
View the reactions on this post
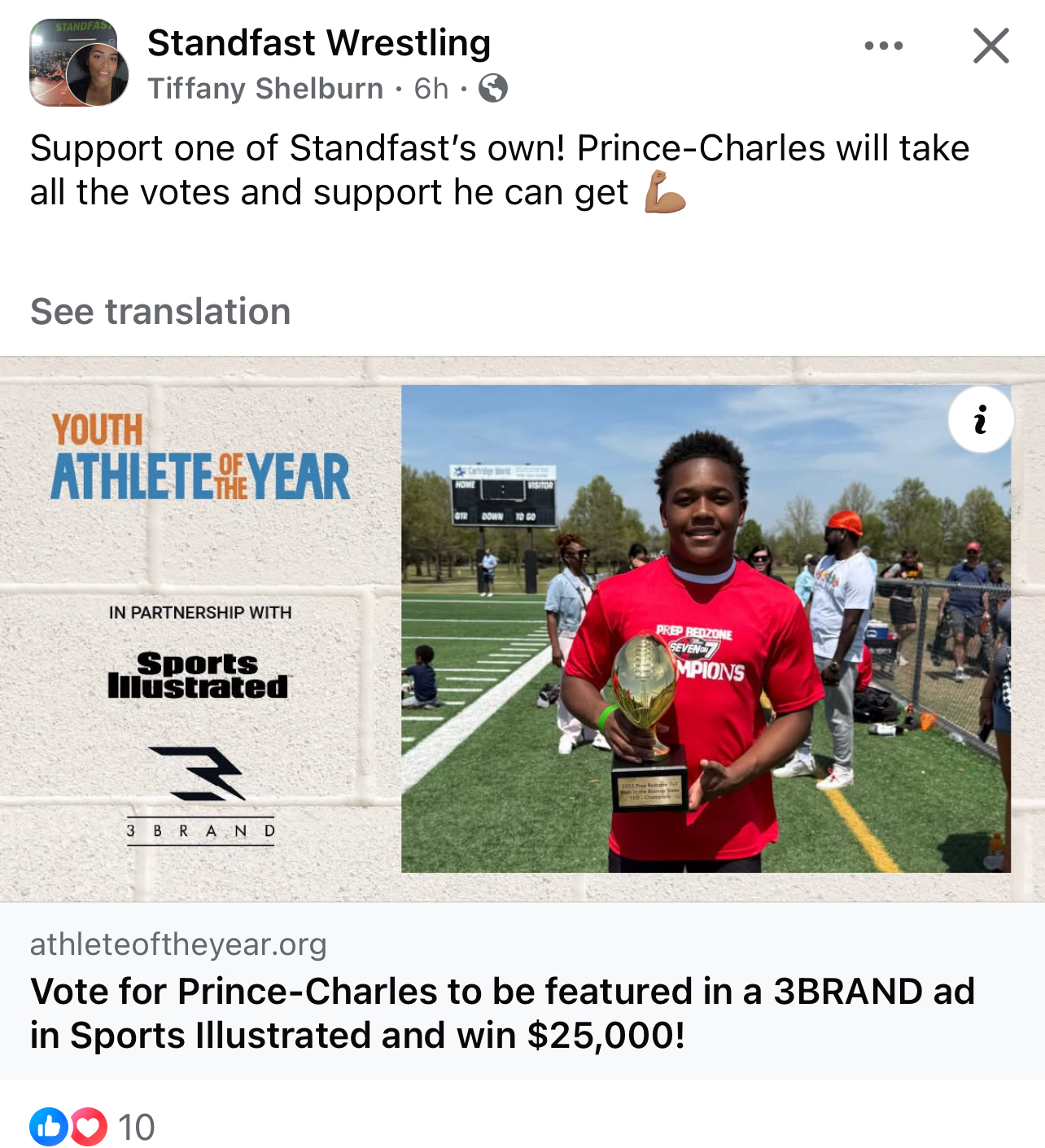(x=91, y=1127)
